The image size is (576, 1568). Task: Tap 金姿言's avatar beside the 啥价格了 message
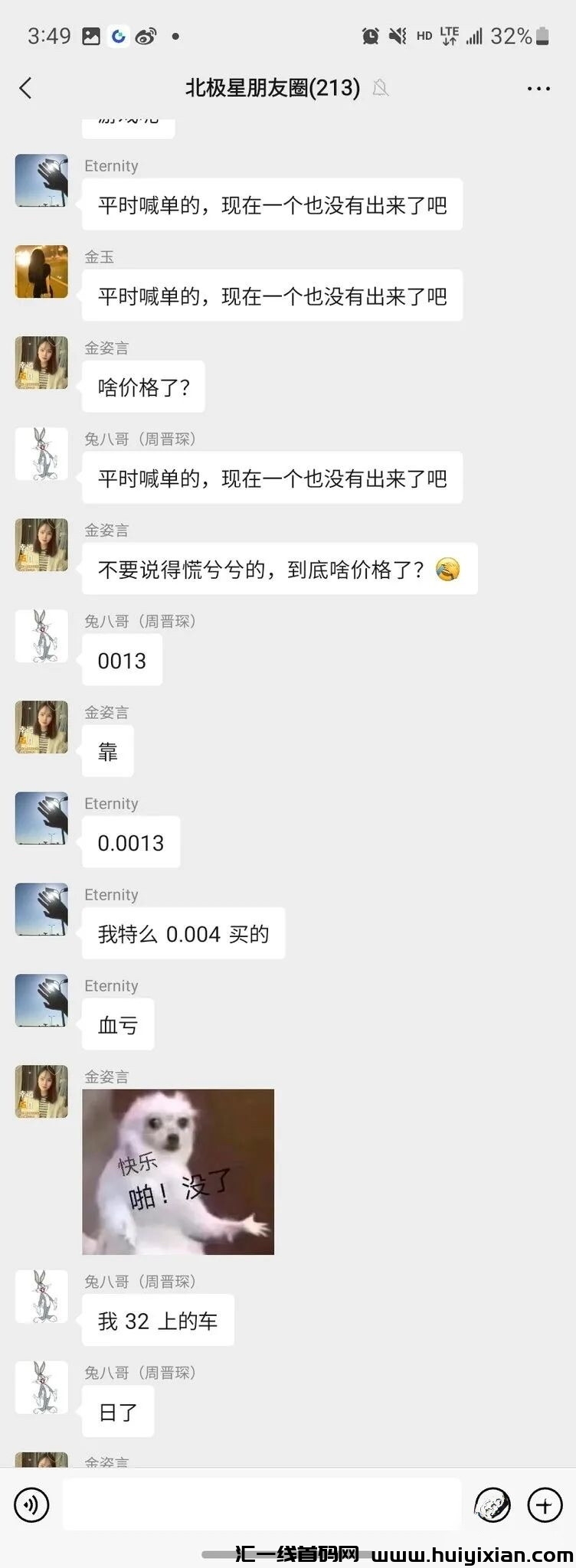click(x=42, y=363)
